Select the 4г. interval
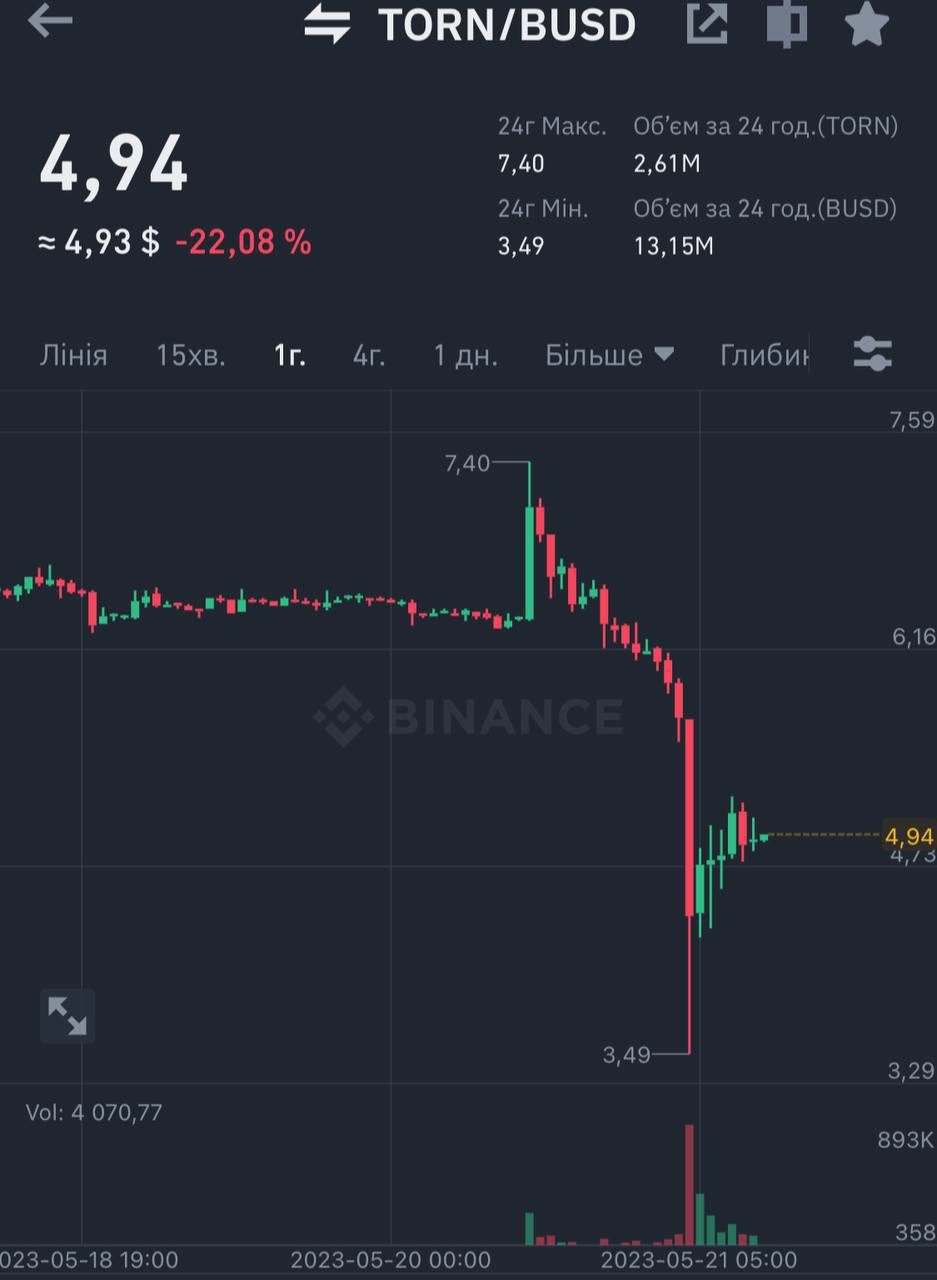The height and width of the screenshot is (1280, 937). coord(369,355)
